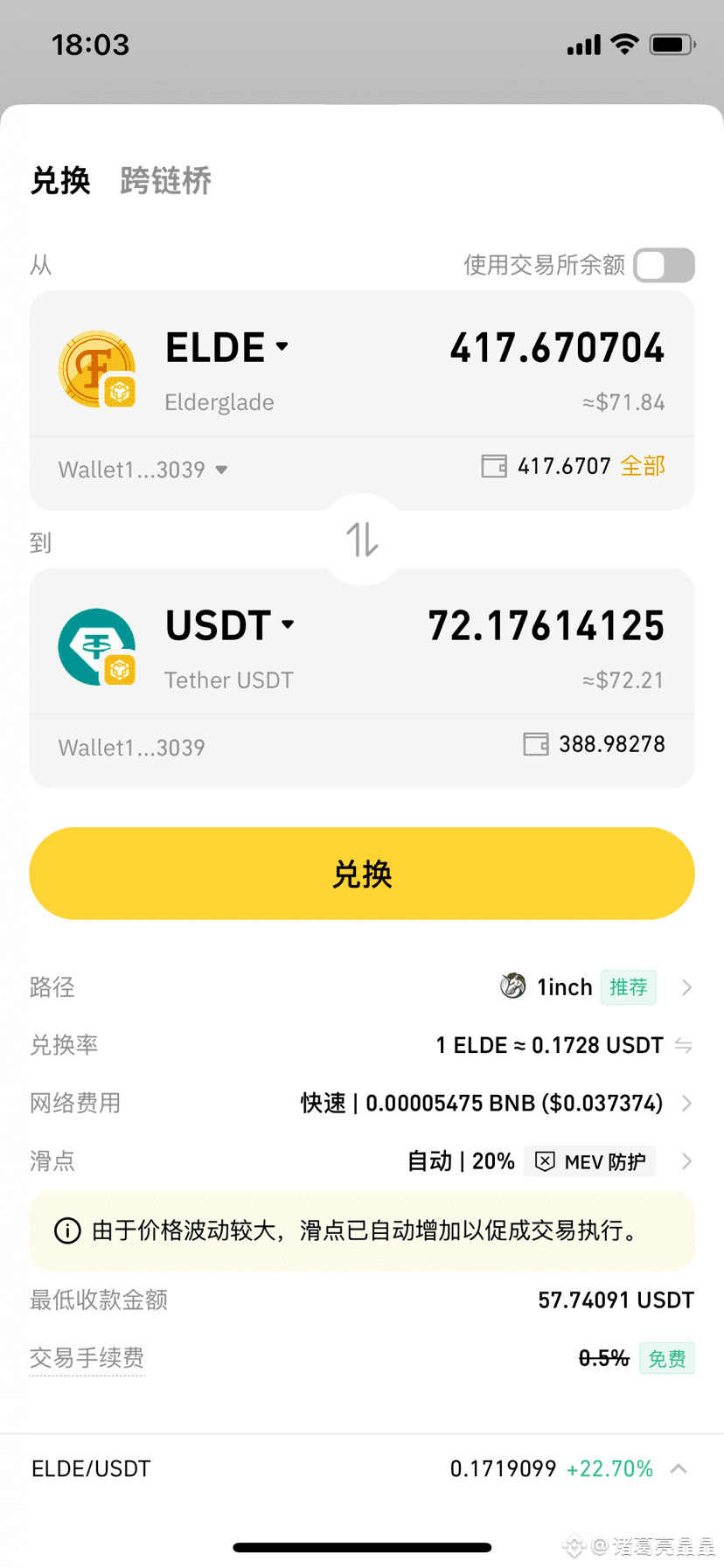The image size is (724, 1568).
Task: Open the ELDE token selector
Action: coord(226,347)
